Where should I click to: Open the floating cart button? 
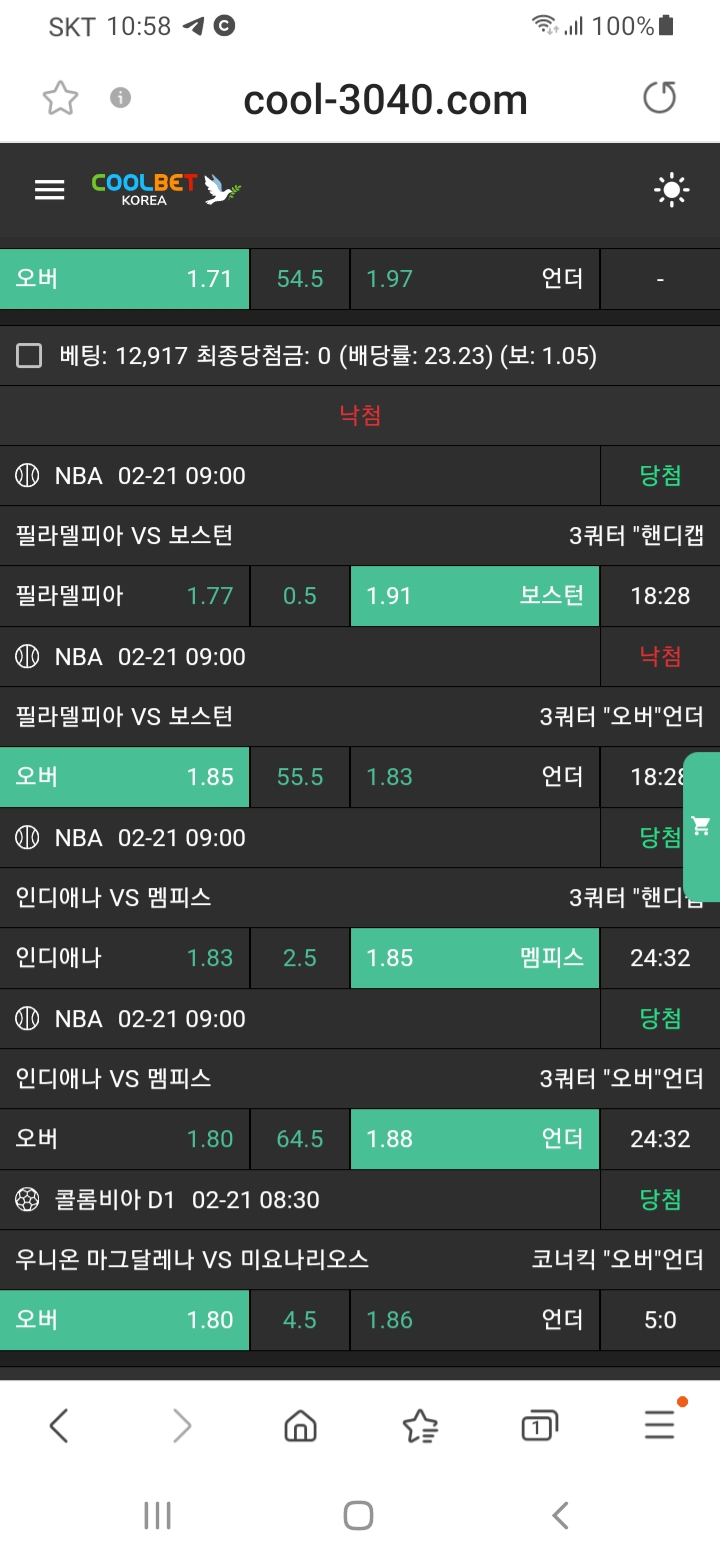701,826
